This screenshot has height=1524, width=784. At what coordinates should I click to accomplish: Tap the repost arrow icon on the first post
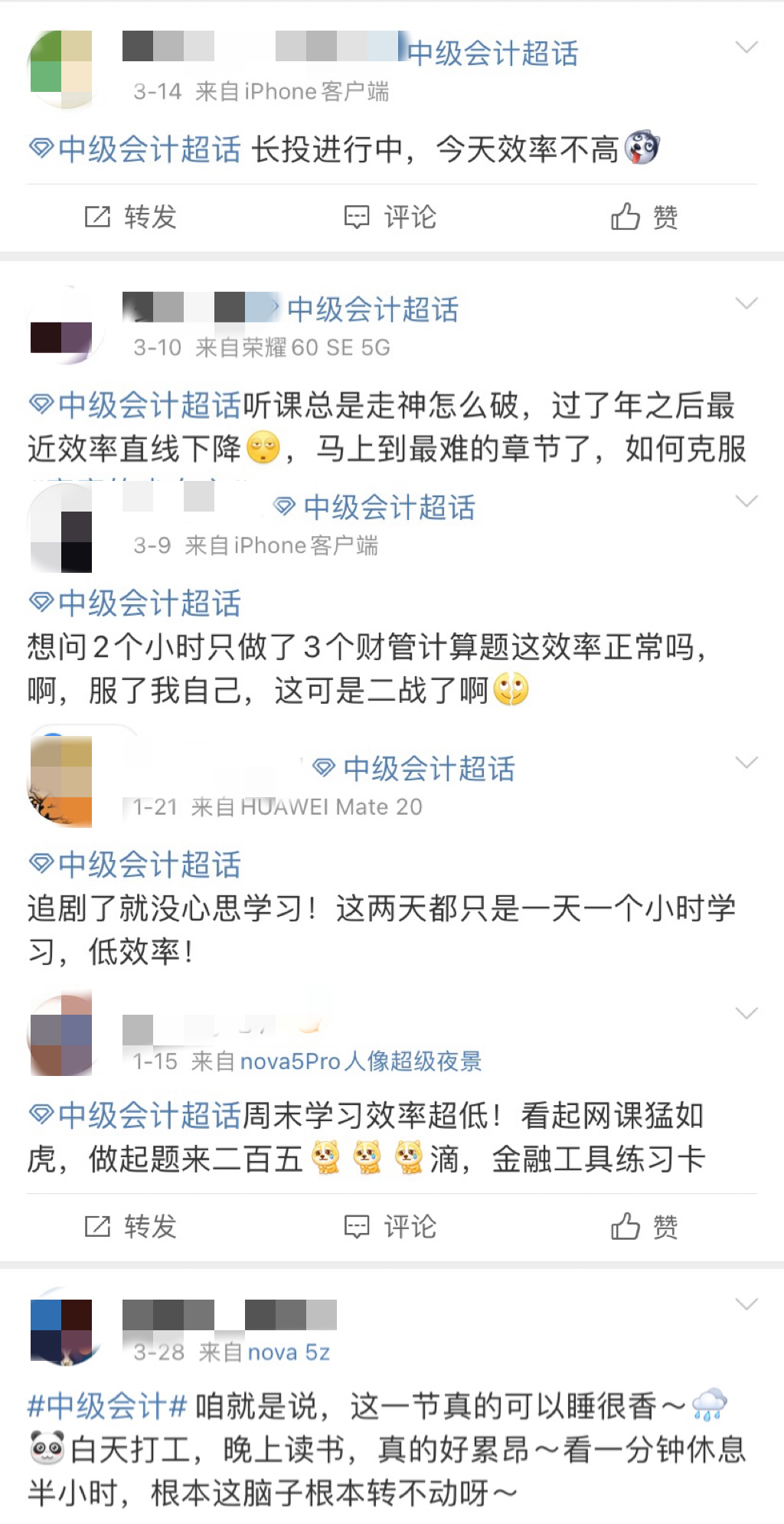coord(98,217)
